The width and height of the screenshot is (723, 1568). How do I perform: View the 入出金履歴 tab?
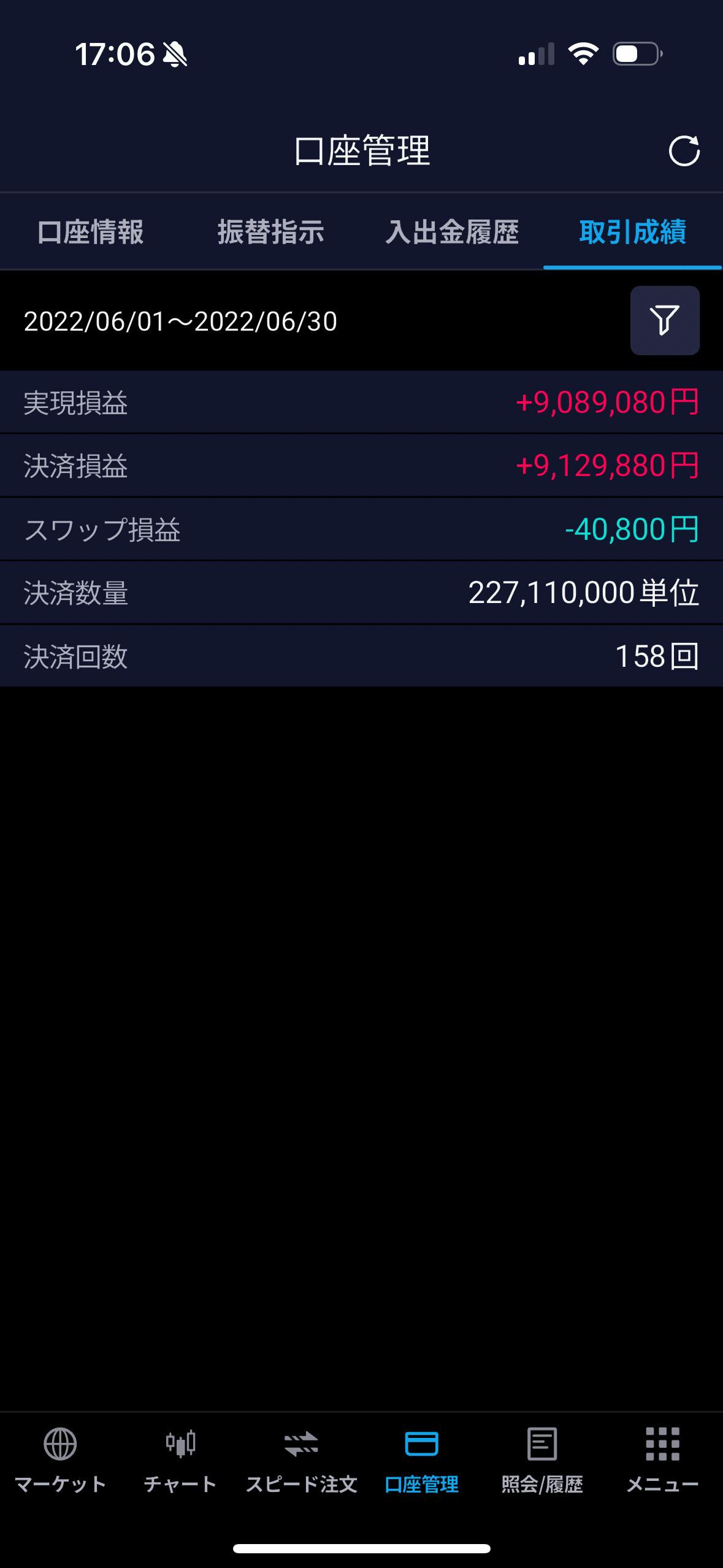point(452,232)
